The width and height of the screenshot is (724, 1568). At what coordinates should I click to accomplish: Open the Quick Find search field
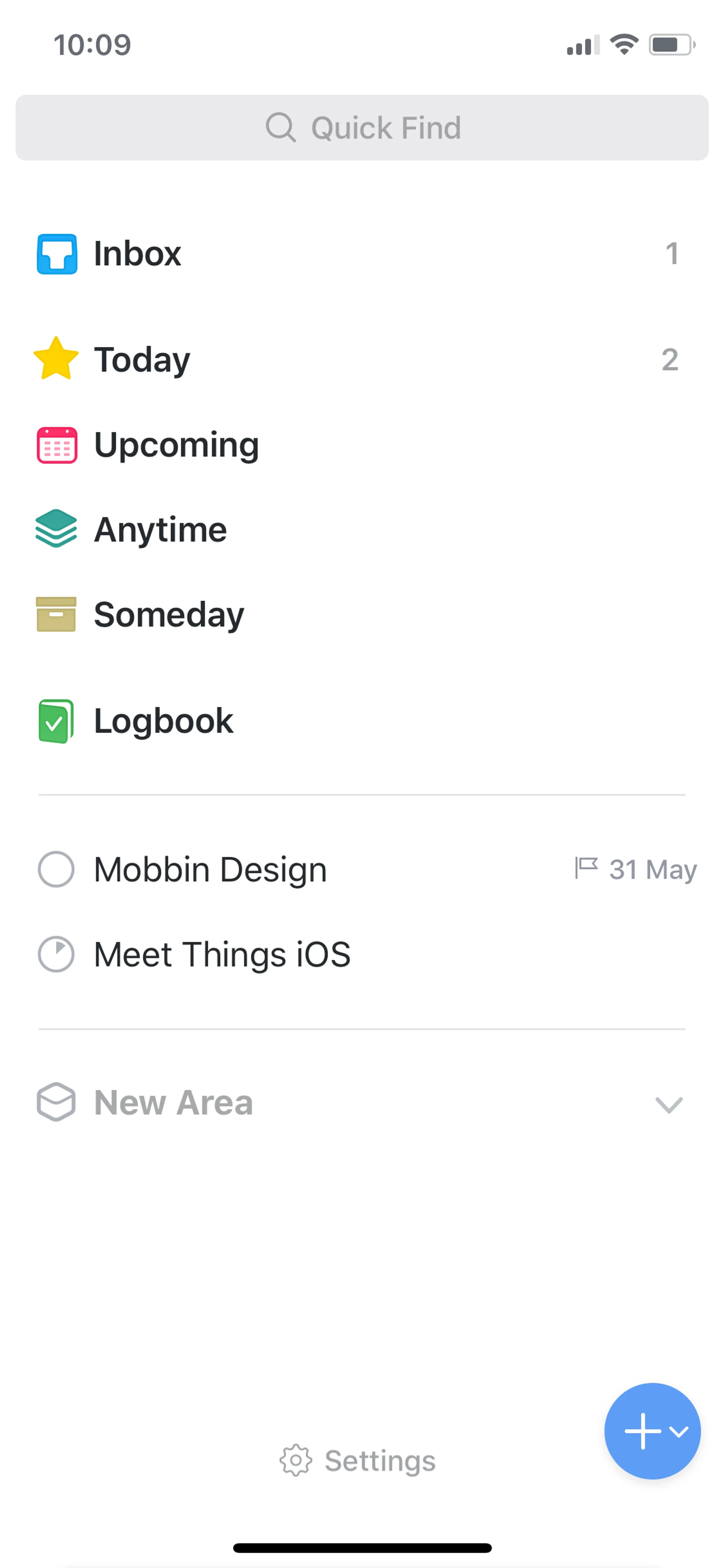point(362,128)
